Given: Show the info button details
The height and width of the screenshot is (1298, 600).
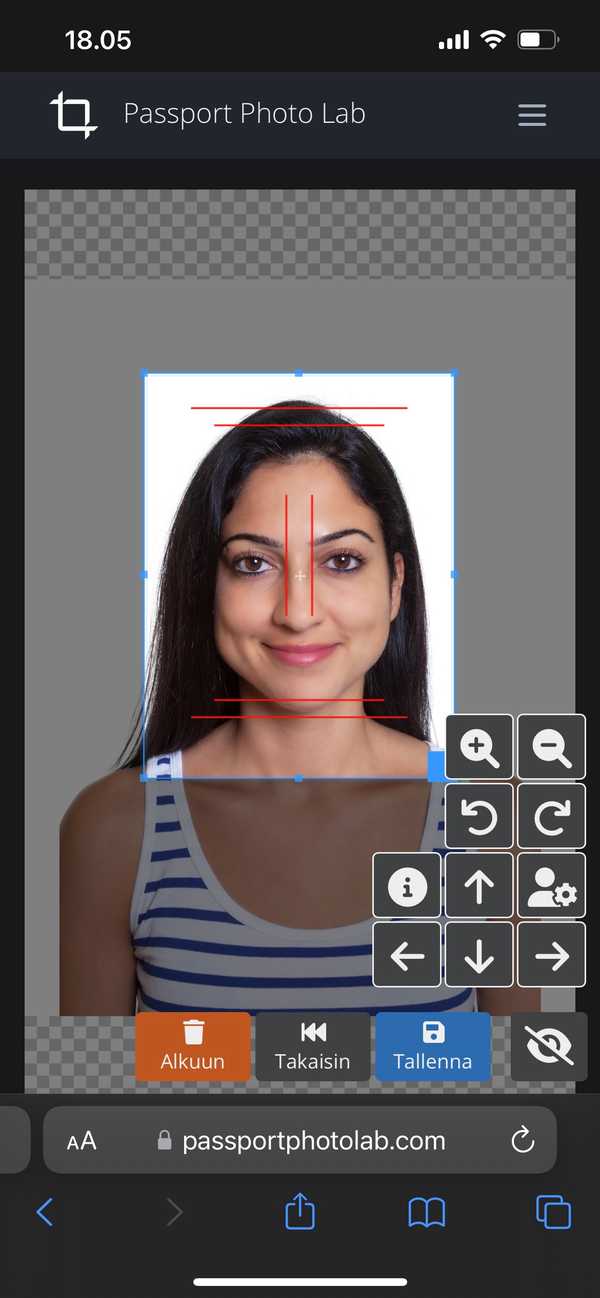Looking at the screenshot, I should 407,886.
